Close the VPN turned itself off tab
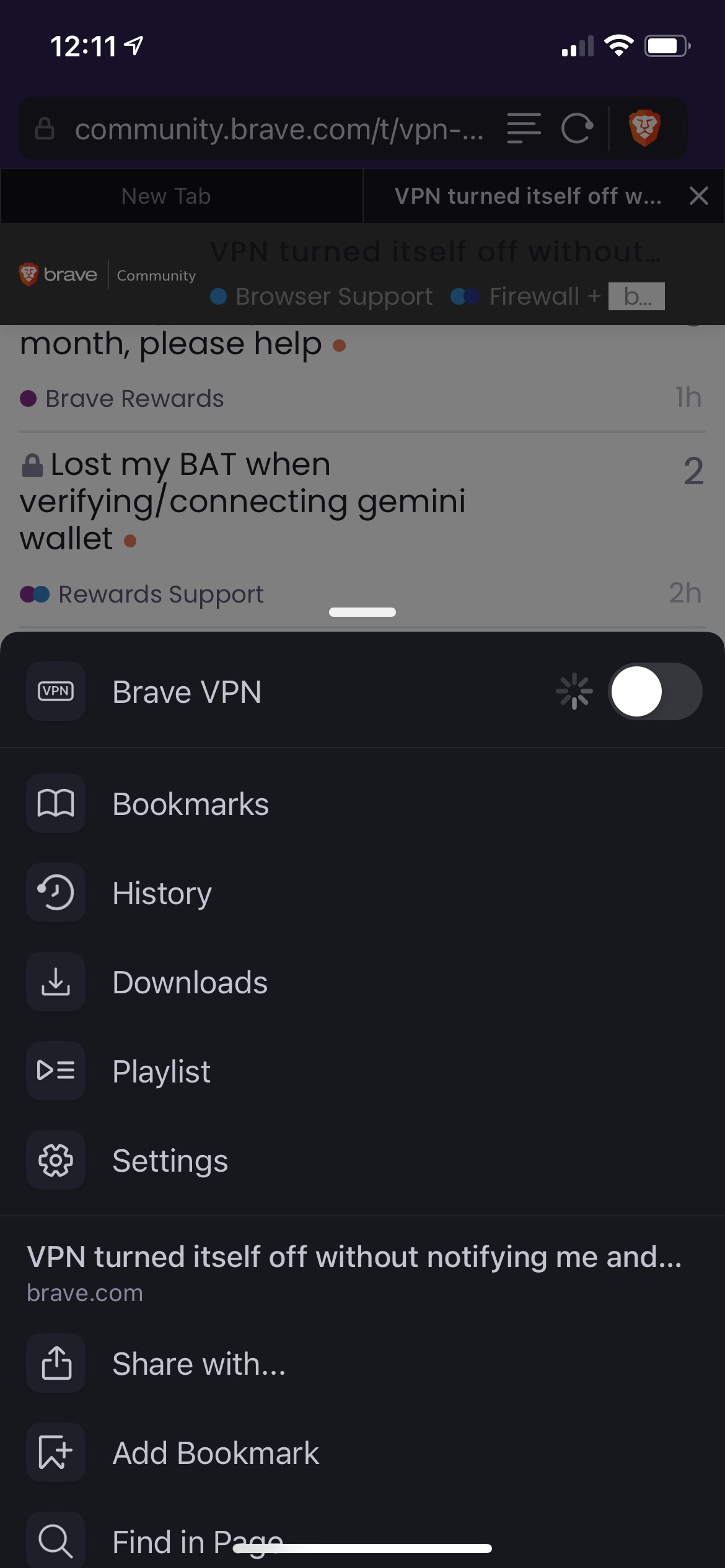Image resolution: width=725 pixels, height=1568 pixels. pyautogui.click(x=698, y=196)
